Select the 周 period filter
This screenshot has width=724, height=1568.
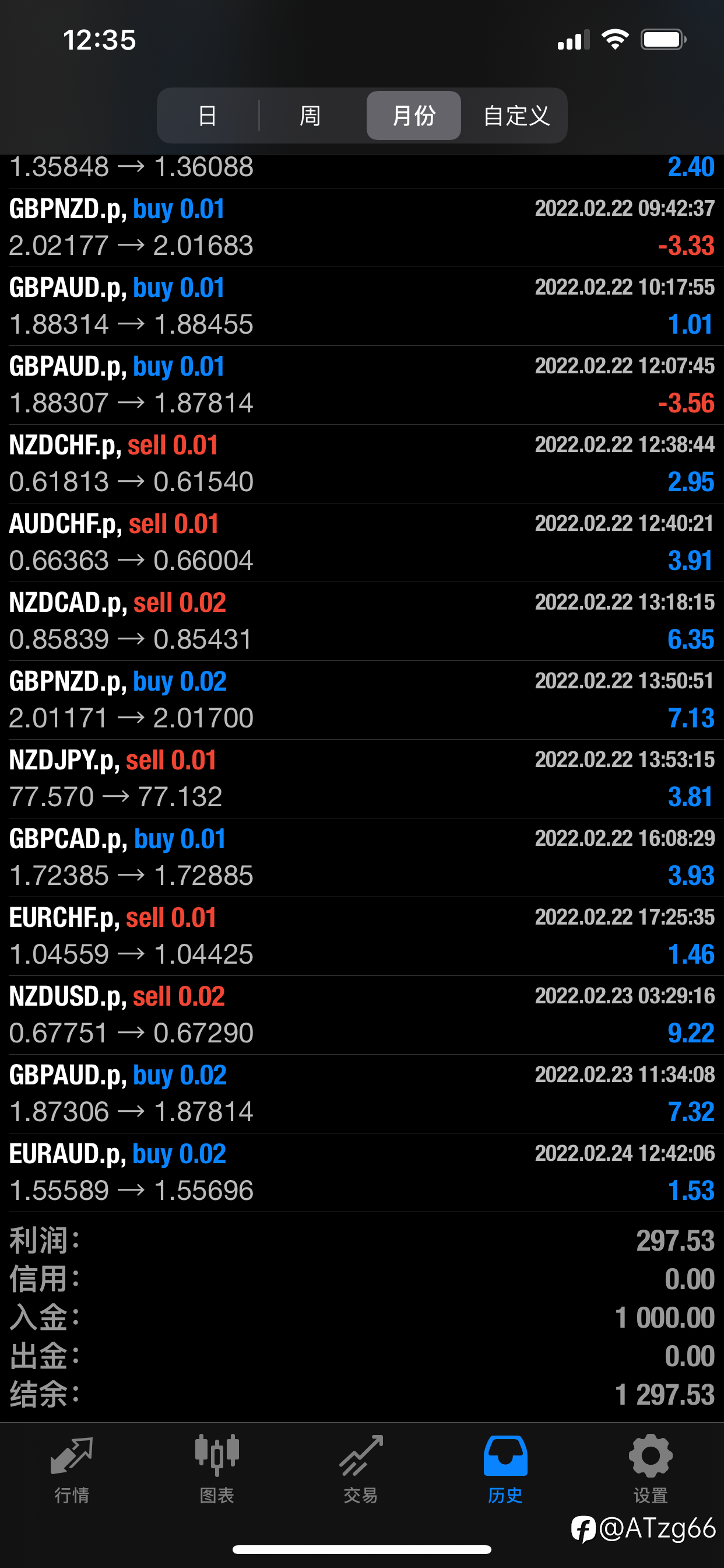[x=310, y=116]
